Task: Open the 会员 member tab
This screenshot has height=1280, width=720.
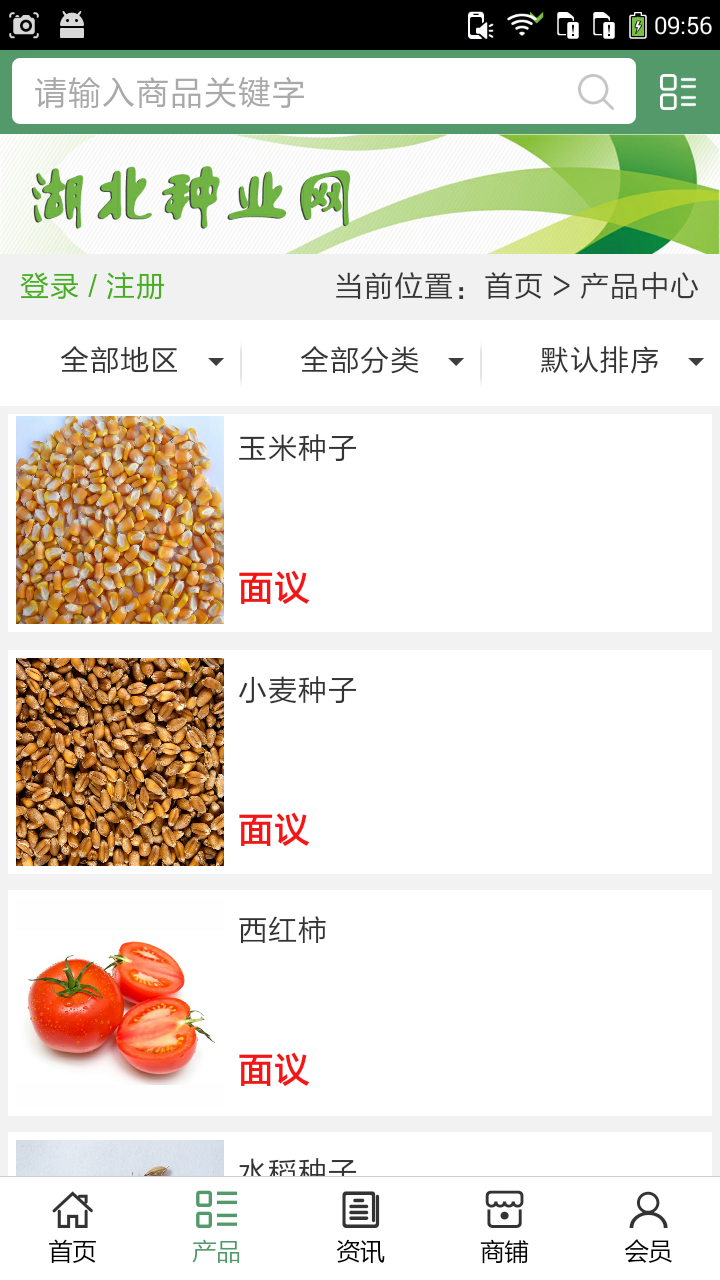Action: tap(648, 1228)
